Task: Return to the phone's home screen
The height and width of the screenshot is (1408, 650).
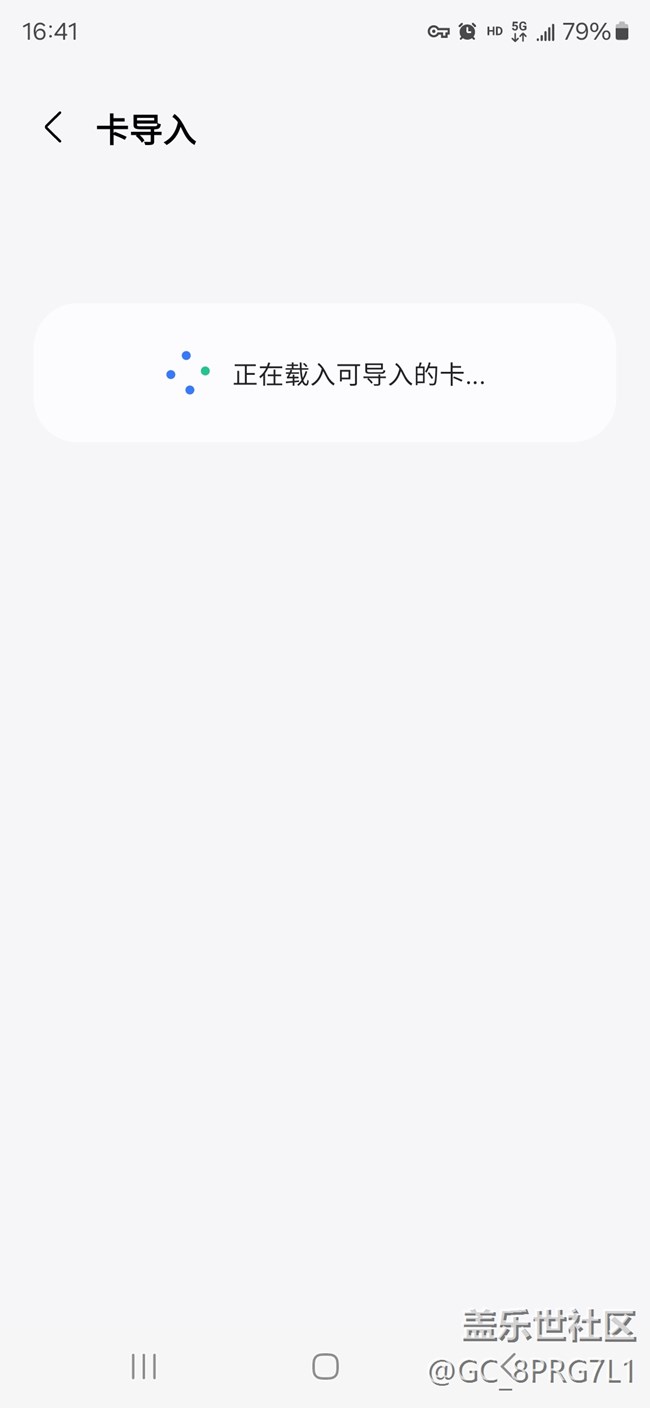Action: (x=325, y=1366)
